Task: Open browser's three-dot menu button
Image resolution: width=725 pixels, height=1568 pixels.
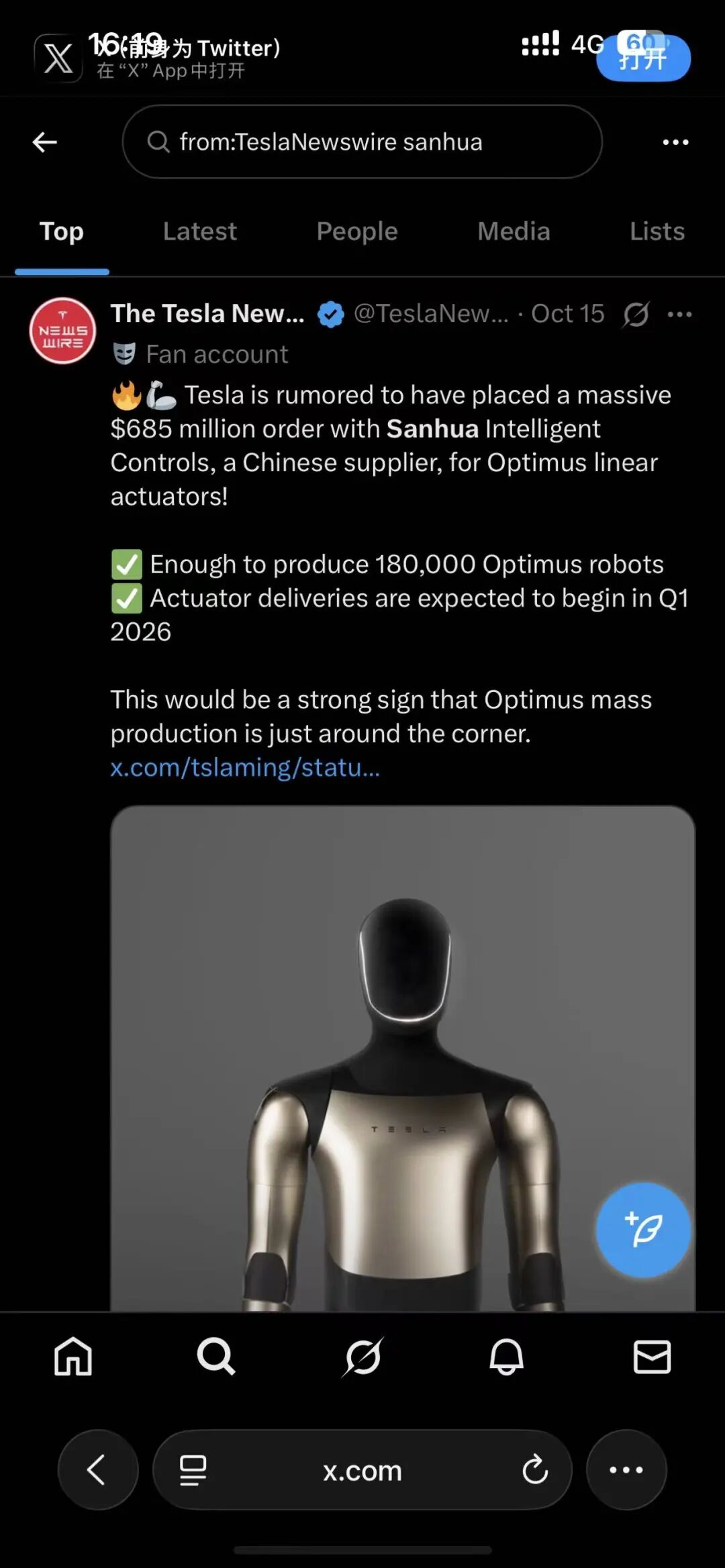Action: coord(626,1470)
